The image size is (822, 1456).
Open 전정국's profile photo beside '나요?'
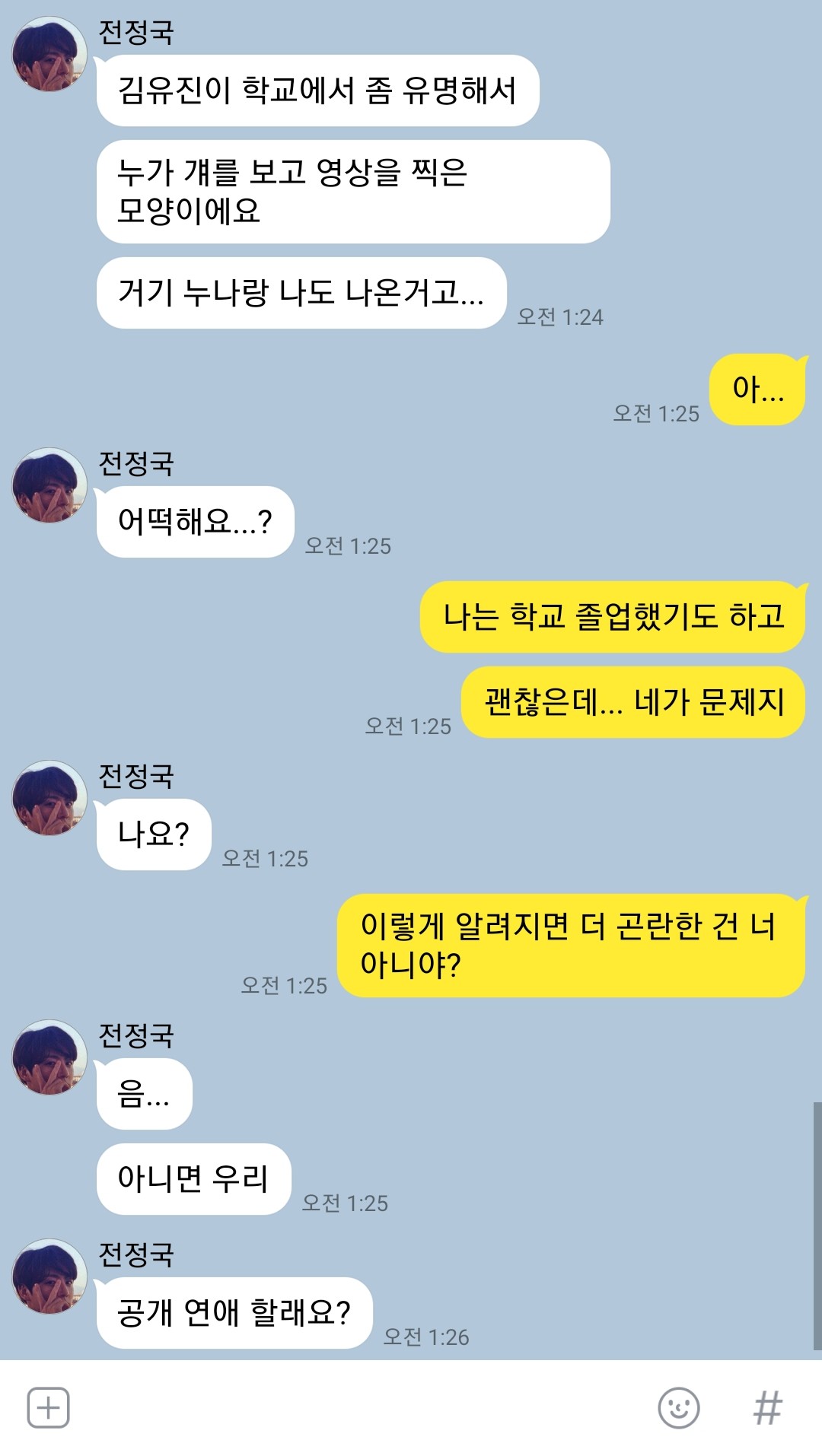coord(49,798)
